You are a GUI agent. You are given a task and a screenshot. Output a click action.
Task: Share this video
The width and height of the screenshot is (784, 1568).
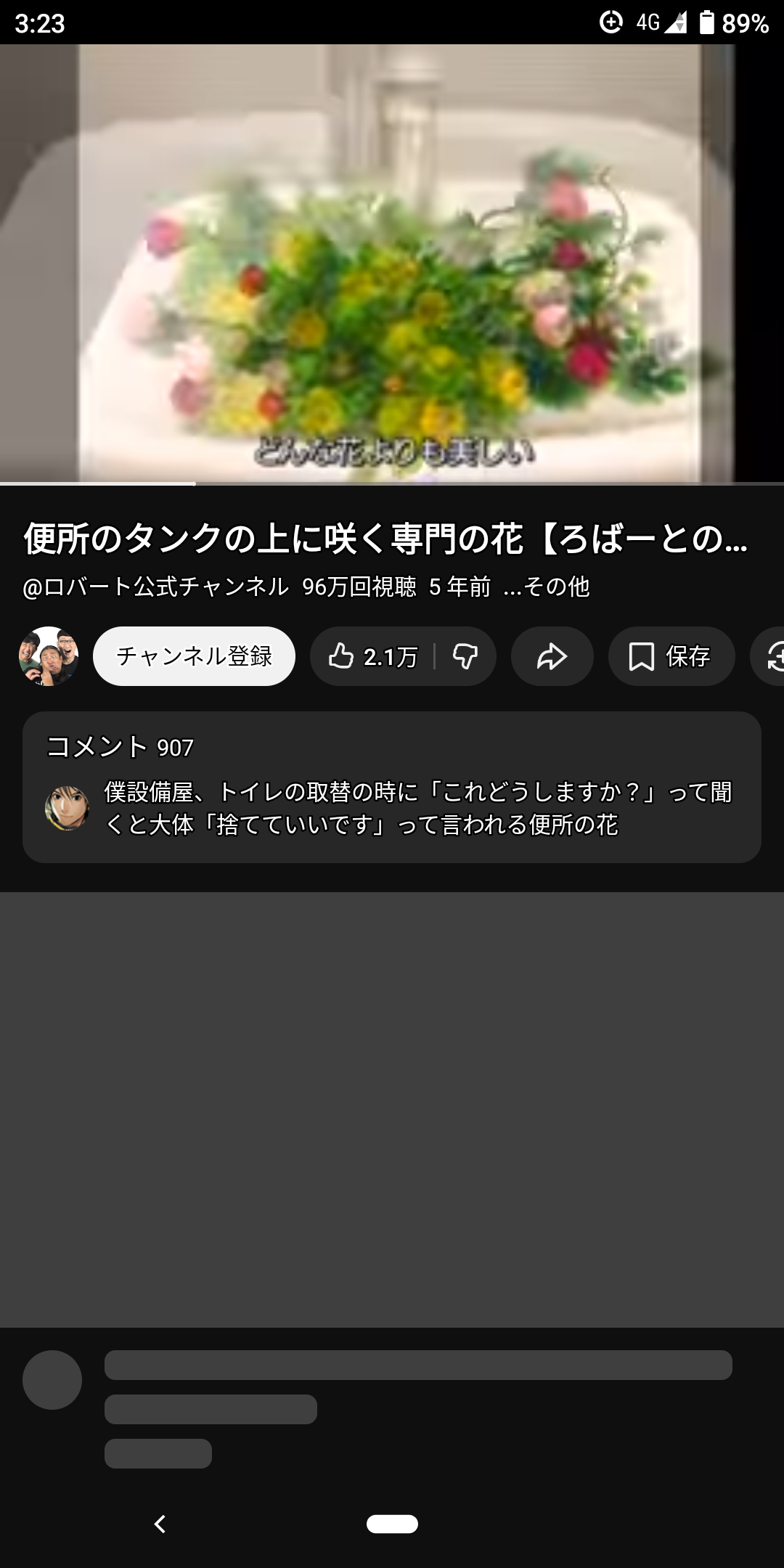552,656
